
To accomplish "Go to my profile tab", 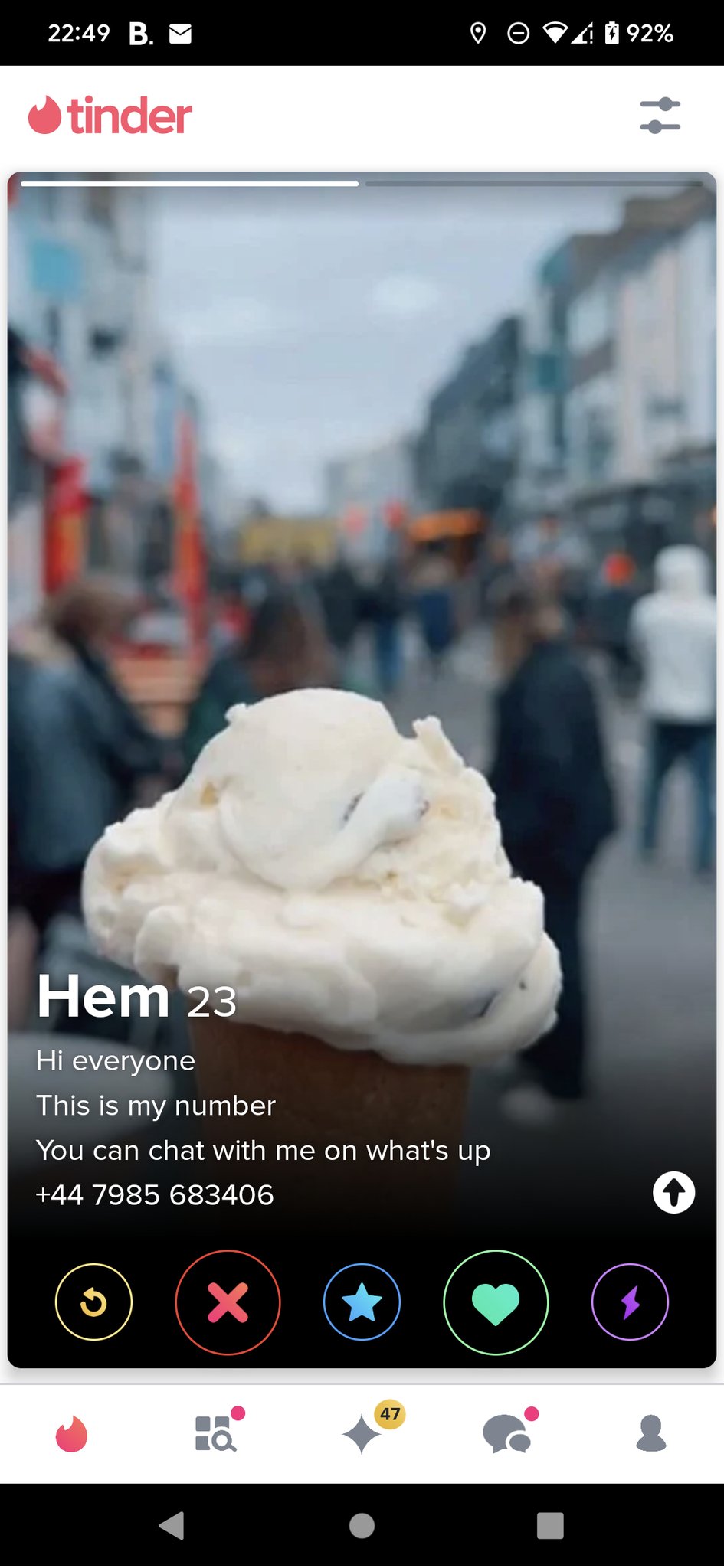I will (x=651, y=1434).
